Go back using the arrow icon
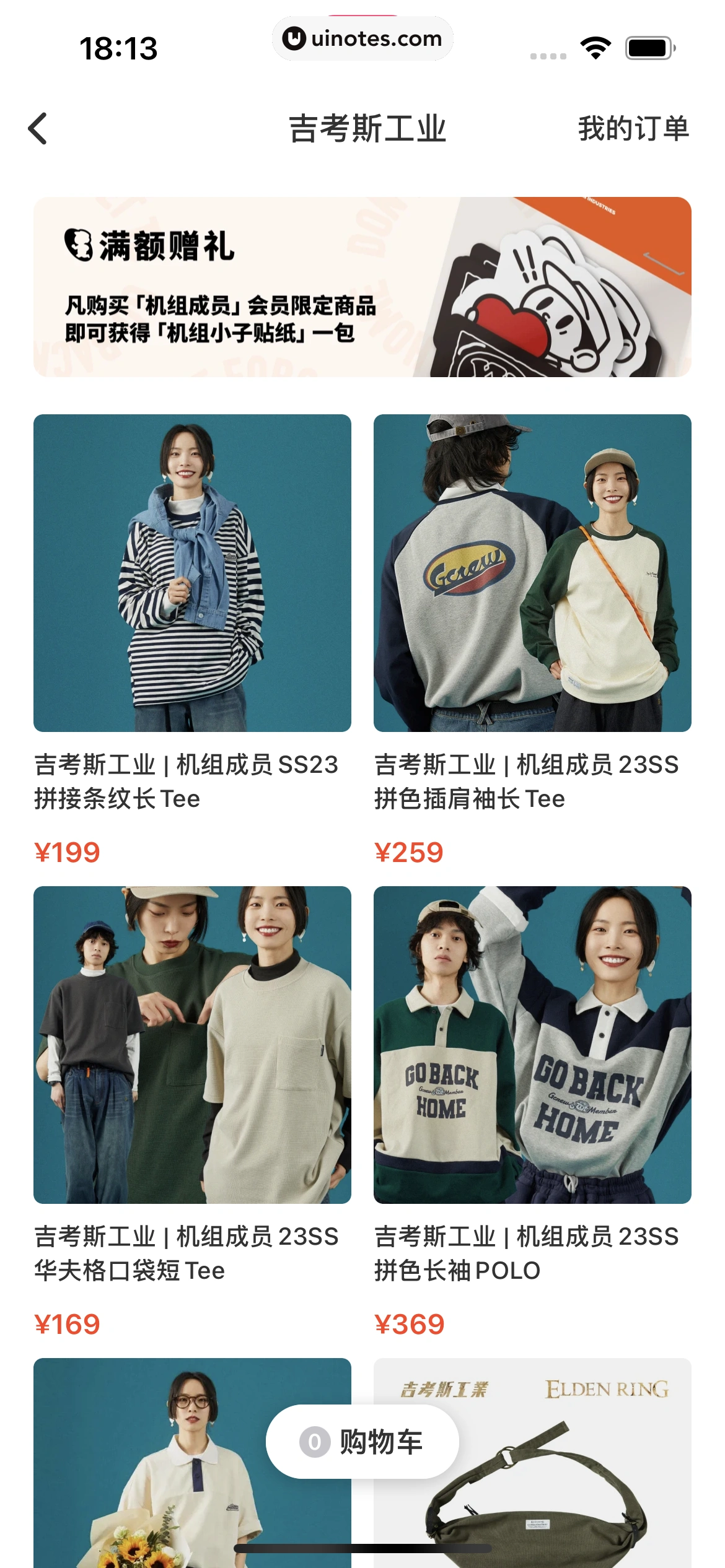Viewport: 725px width, 1568px height. [38, 129]
